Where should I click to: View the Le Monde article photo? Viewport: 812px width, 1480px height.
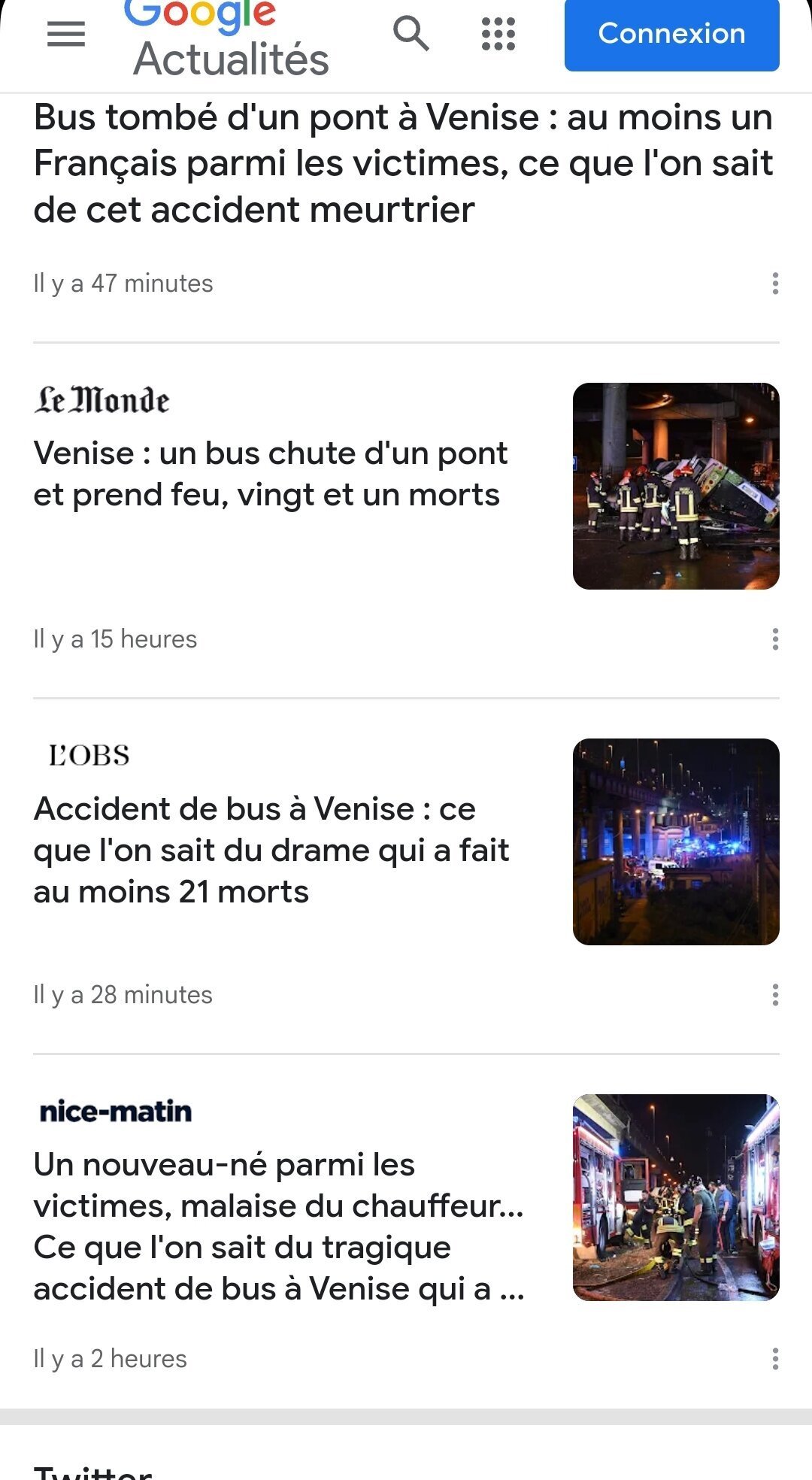pos(676,486)
